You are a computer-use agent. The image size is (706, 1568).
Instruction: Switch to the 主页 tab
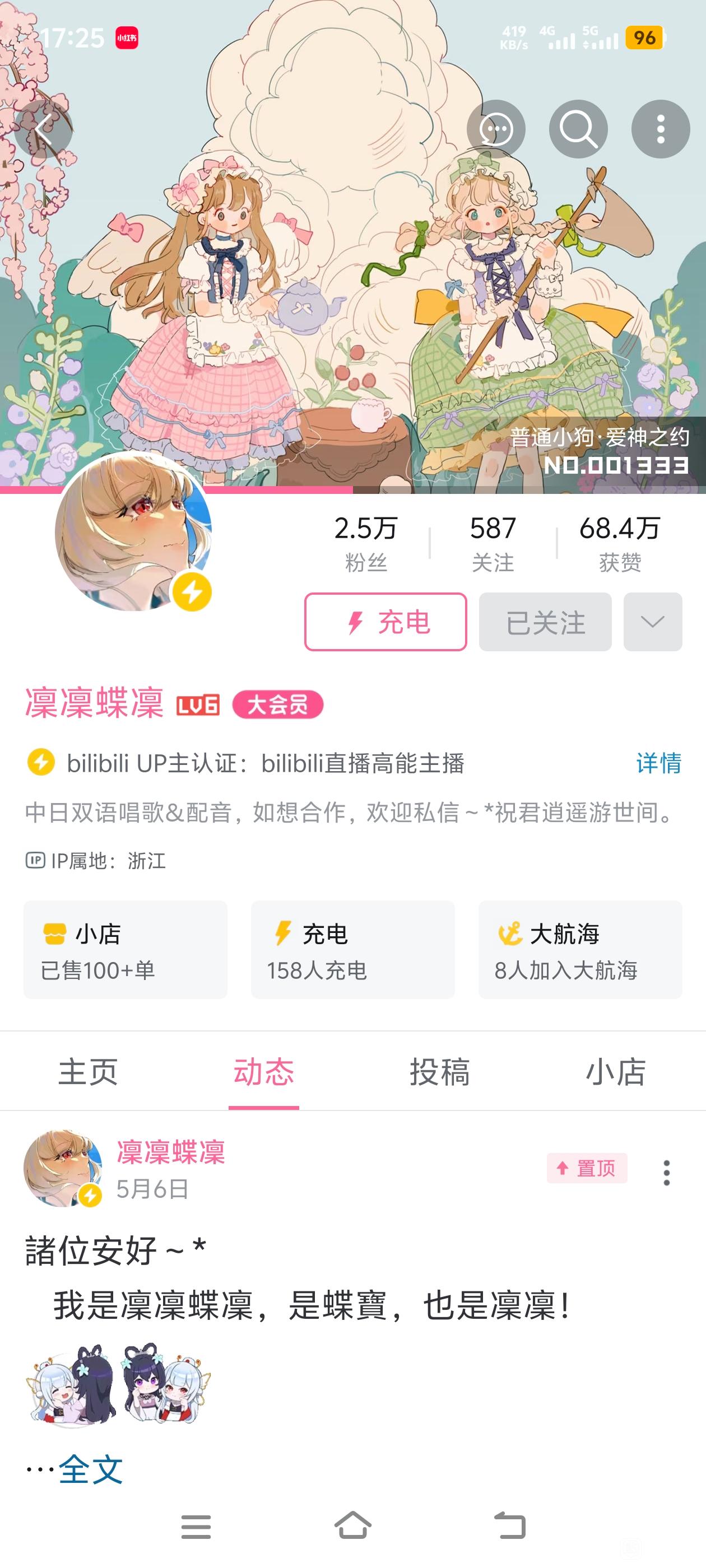pos(89,1071)
